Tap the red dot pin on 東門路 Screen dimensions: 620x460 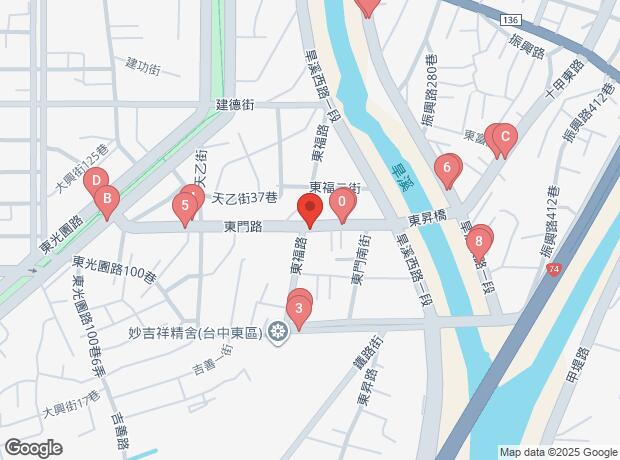point(309,210)
